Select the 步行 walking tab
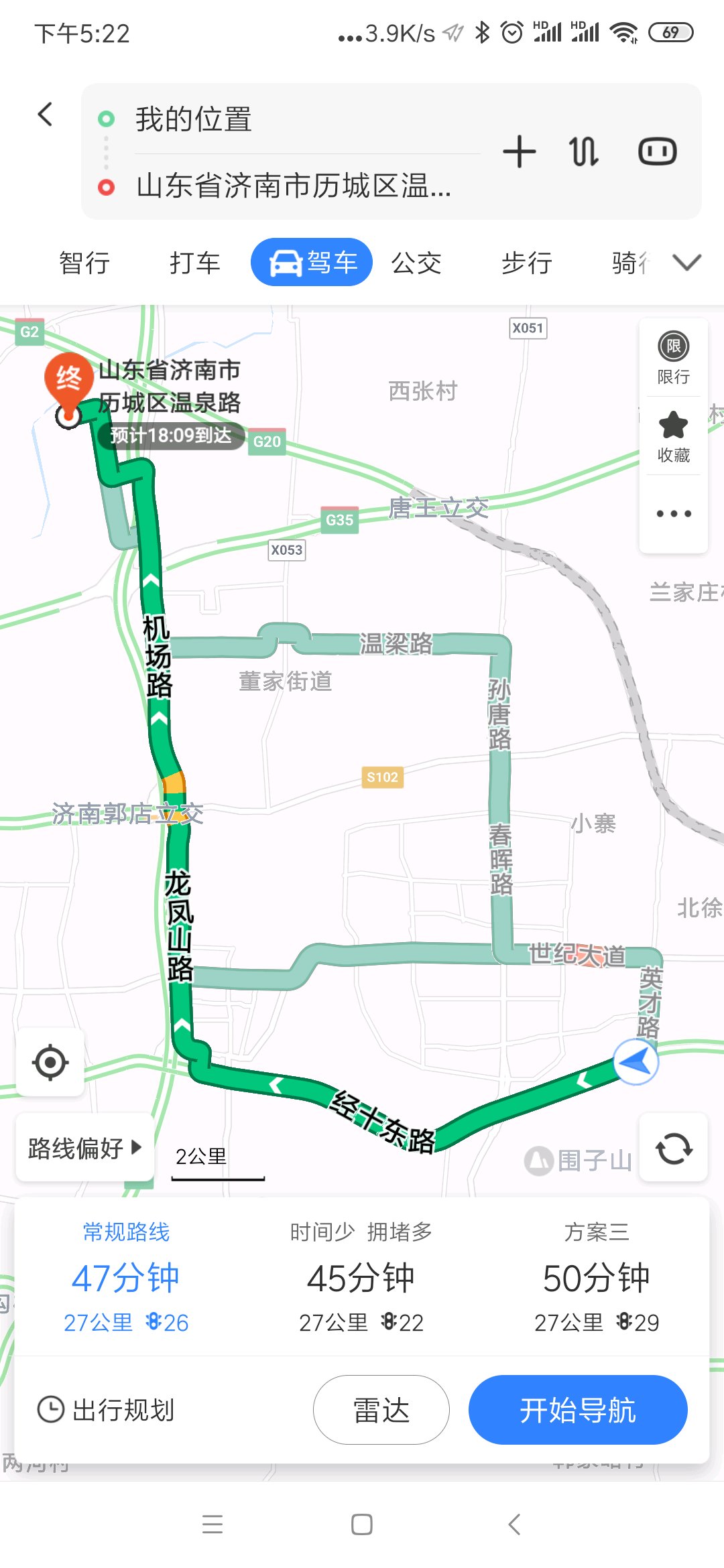724x1568 pixels. point(527,263)
